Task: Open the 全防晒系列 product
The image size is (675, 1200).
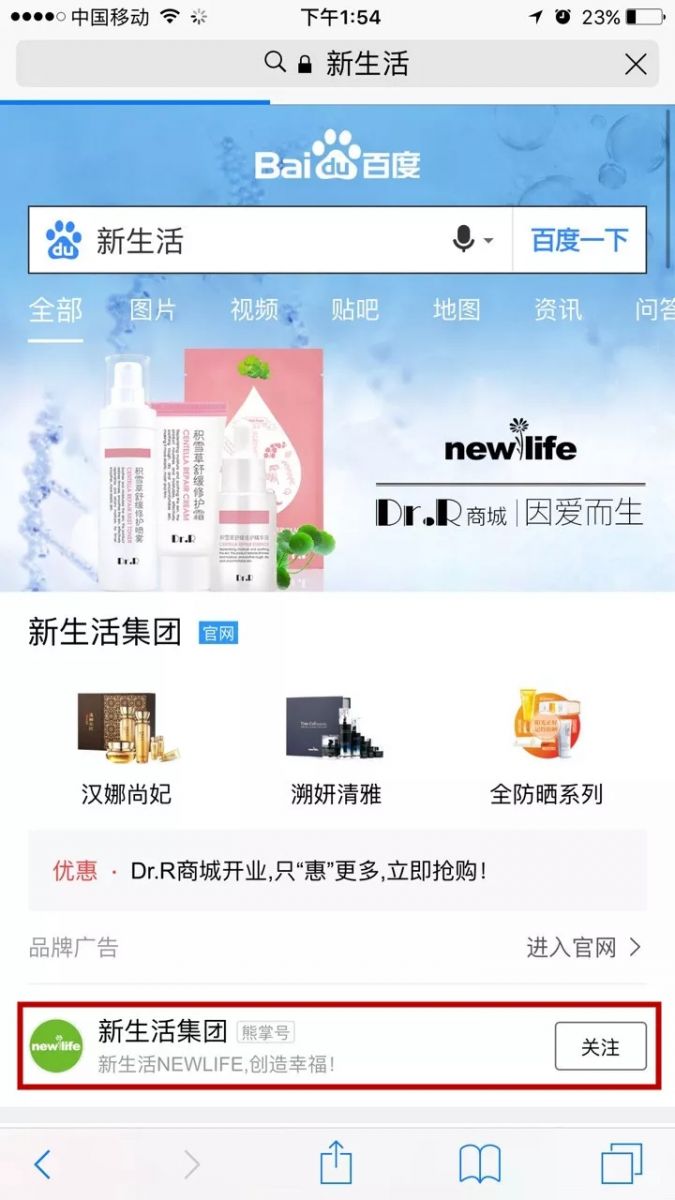Action: pyautogui.click(x=546, y=745)
